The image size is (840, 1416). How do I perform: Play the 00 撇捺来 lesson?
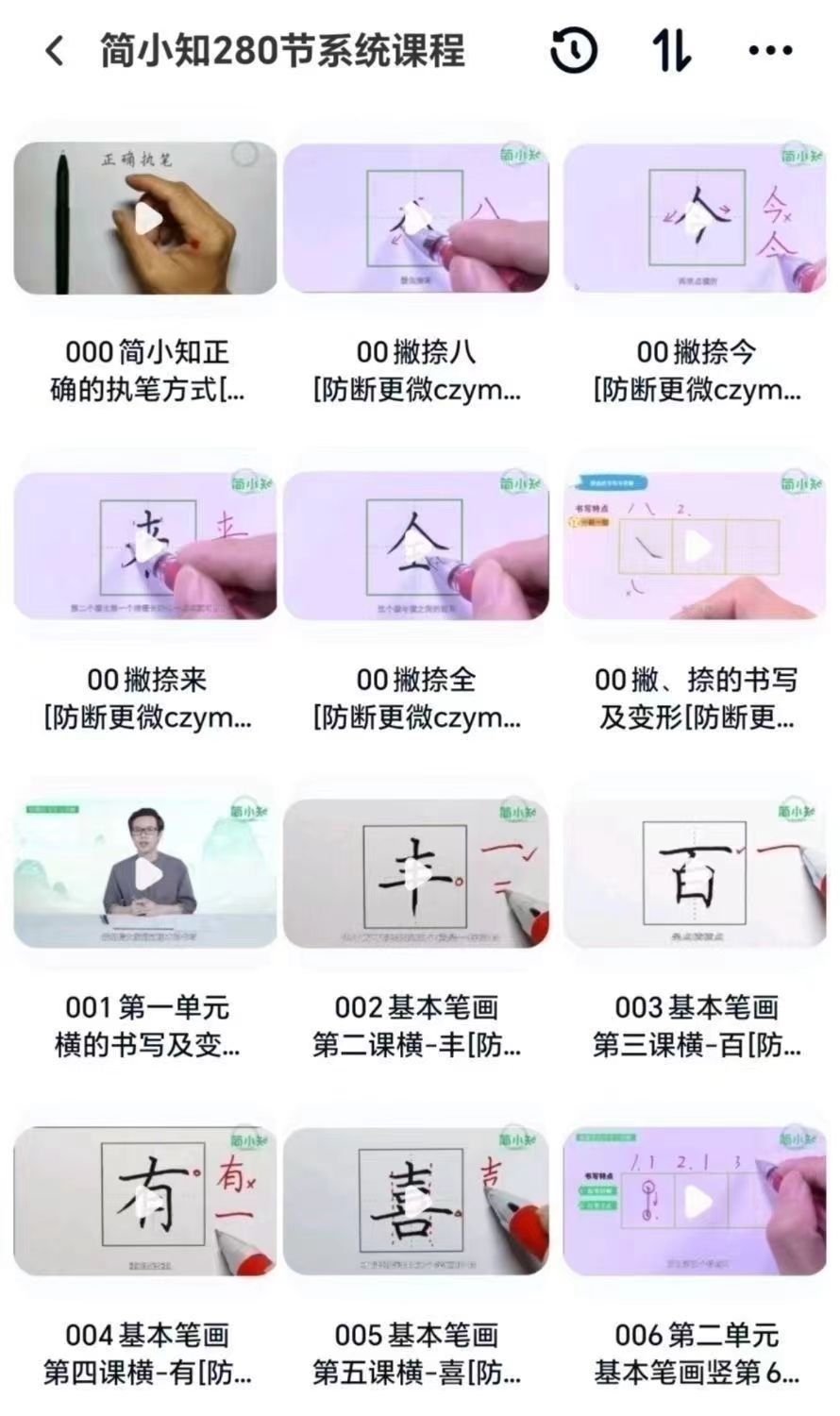click(145, 546)
